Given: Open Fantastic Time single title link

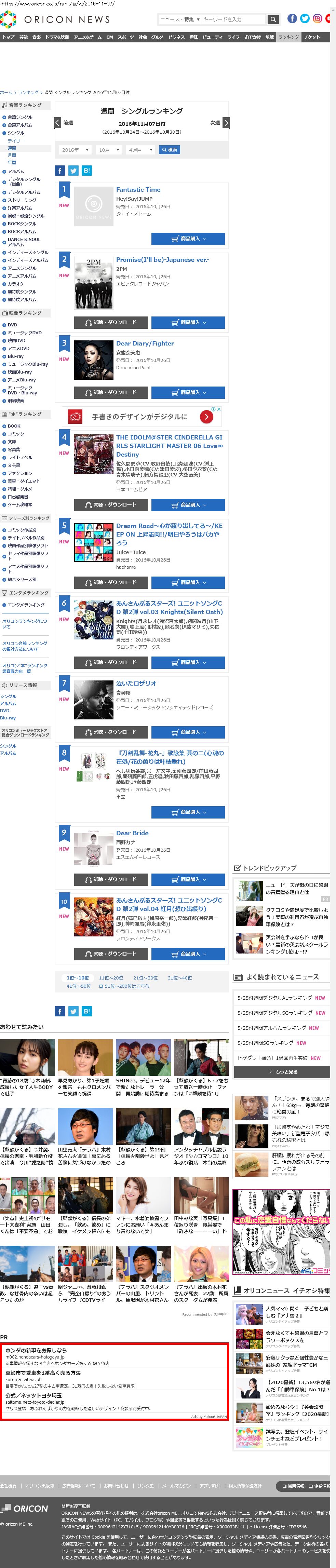Looking at the screenshot, I should (138, 190).
